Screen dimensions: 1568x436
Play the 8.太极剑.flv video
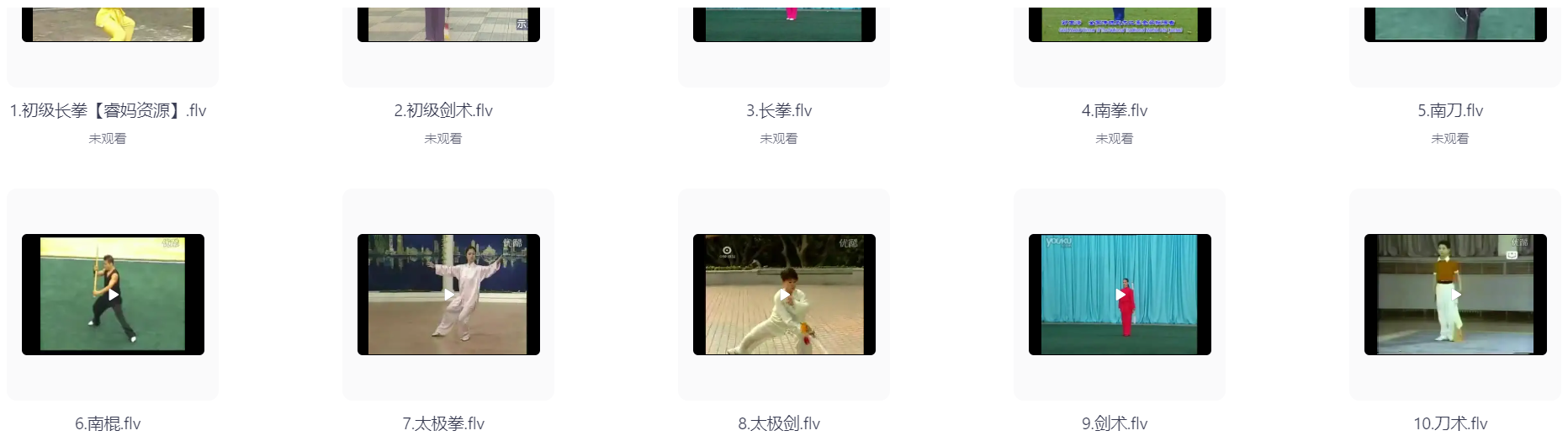(x=784, y=295)
